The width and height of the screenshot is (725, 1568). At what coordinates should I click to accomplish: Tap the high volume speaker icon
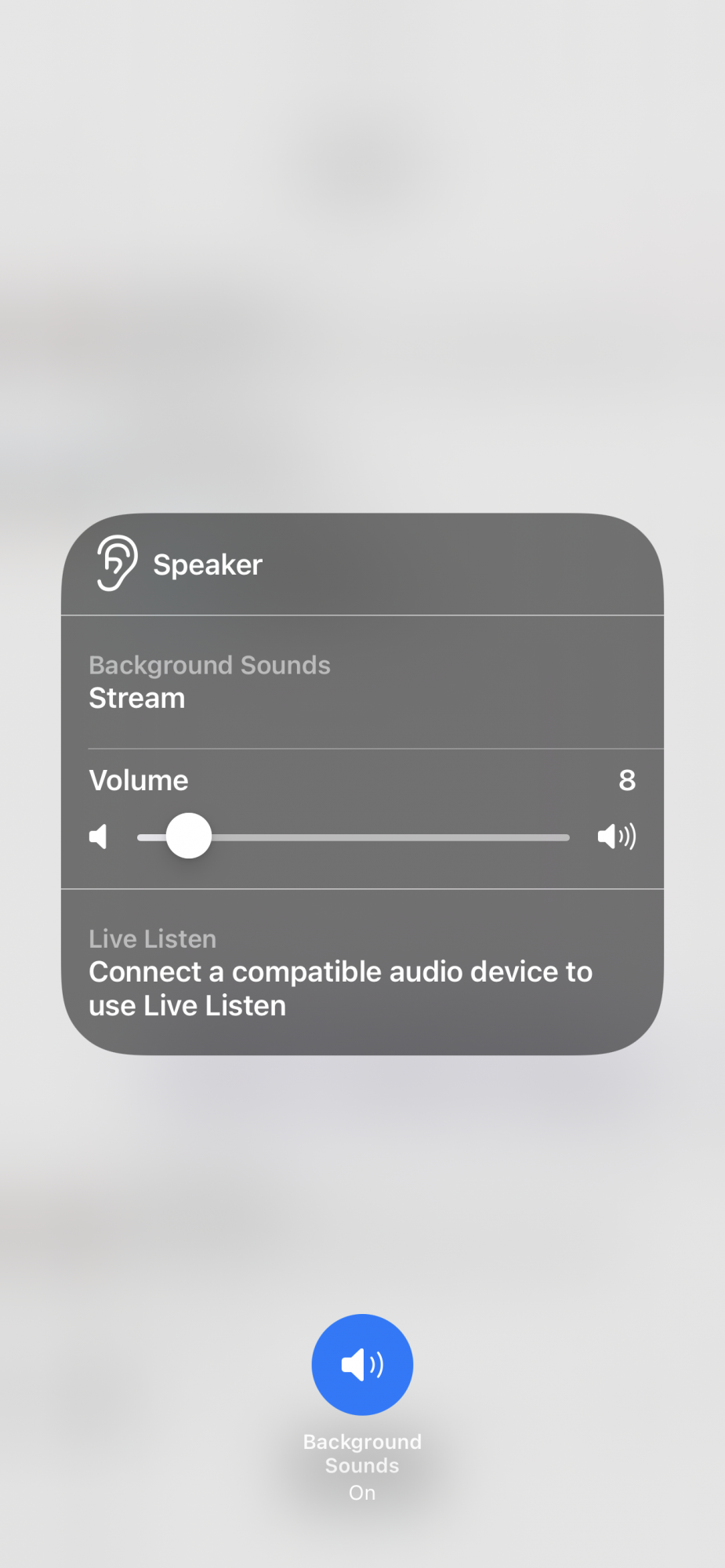click(617, 837)
